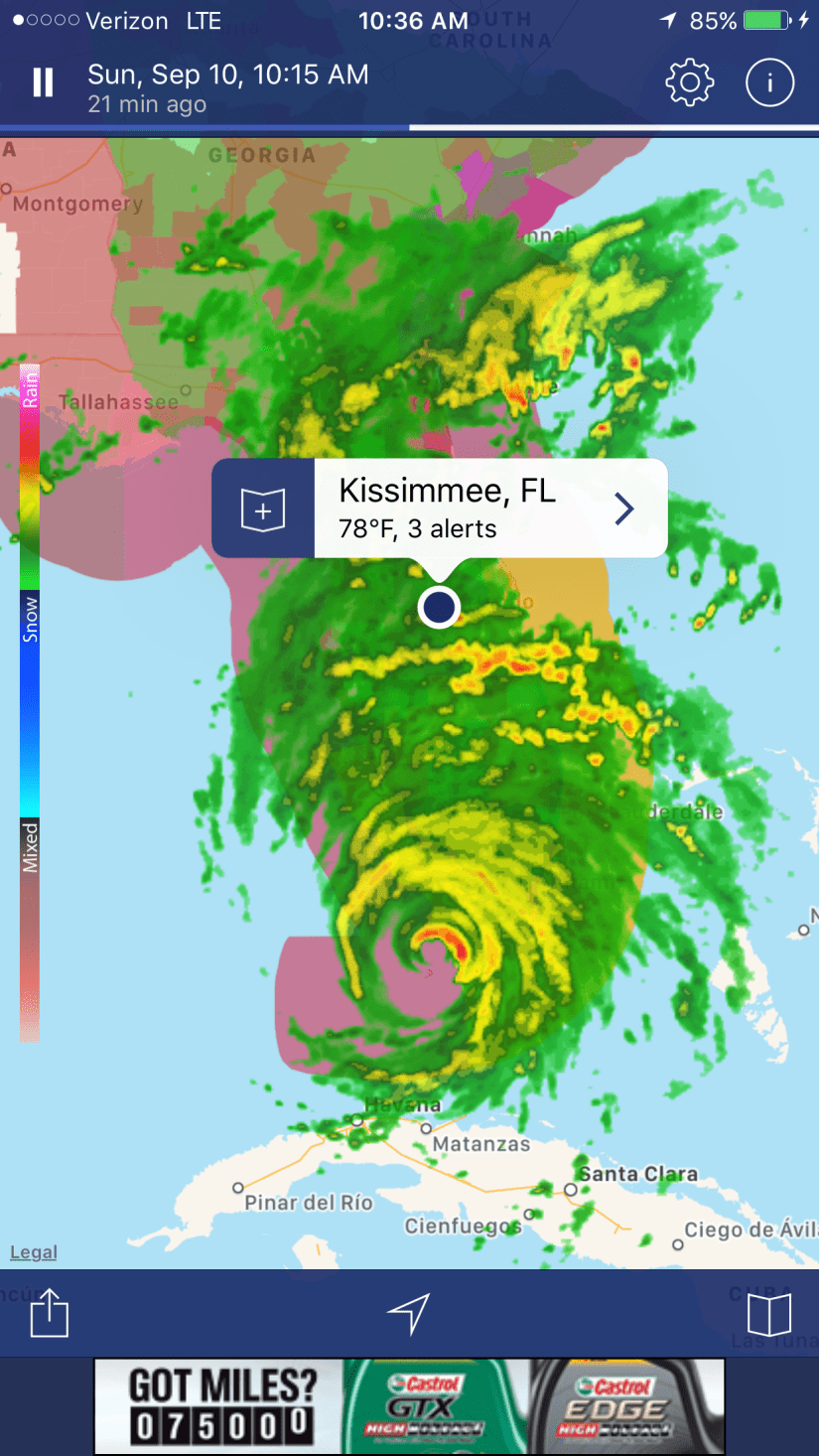The image size is (819, 1456).
Task: Tap the Kissimmee location marker
Action: coord(439,606)
